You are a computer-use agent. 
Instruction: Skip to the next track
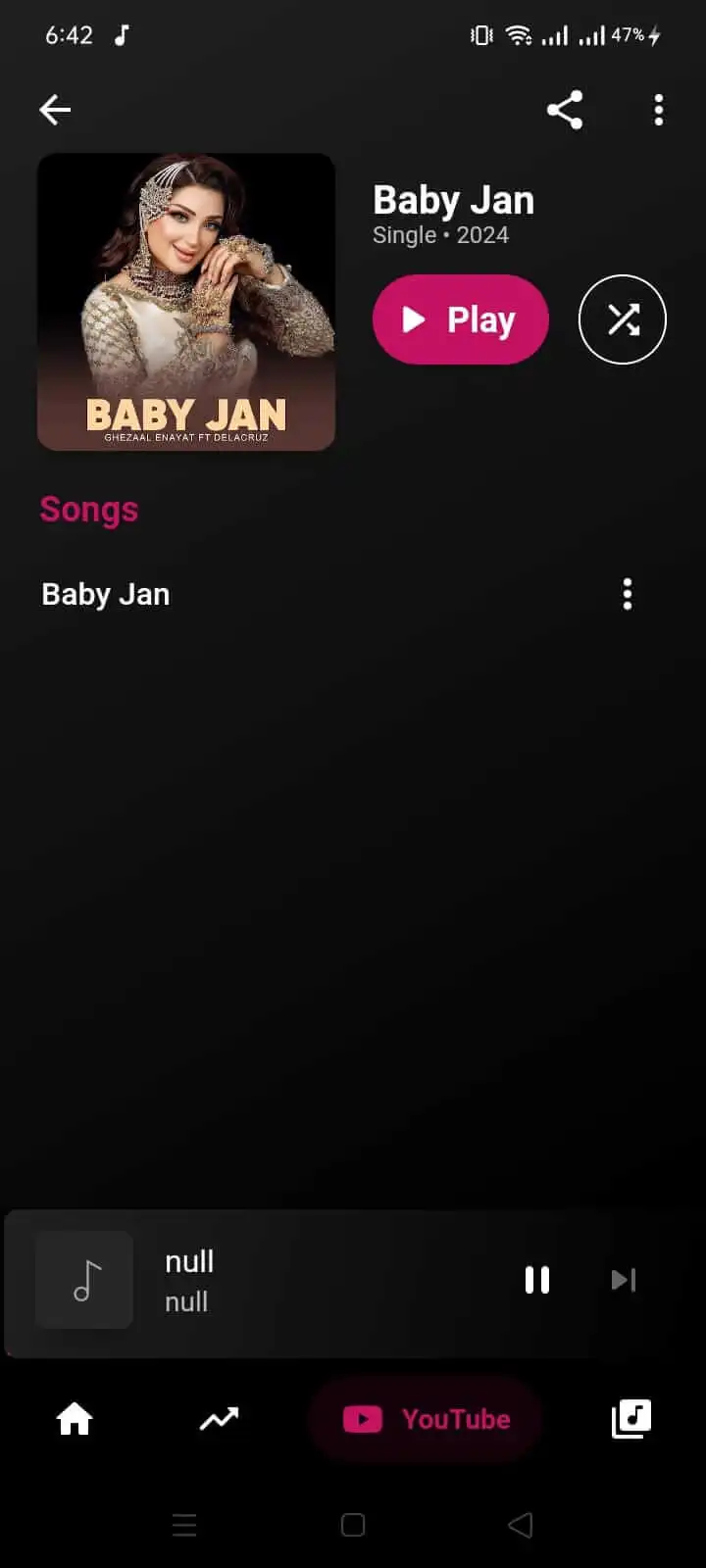tap(624, 1280)
